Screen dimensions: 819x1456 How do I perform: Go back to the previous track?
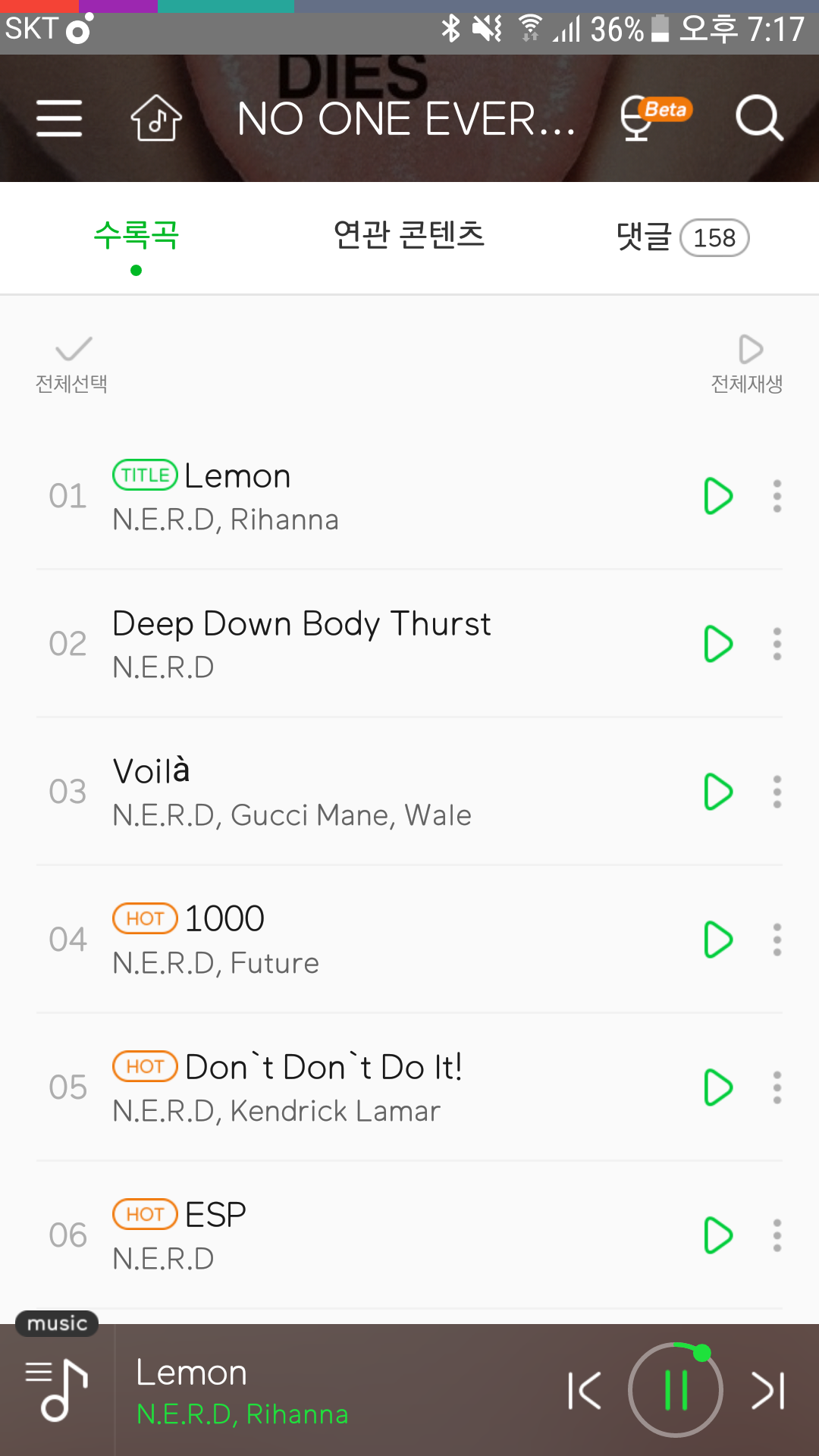tap(585, 1390)
